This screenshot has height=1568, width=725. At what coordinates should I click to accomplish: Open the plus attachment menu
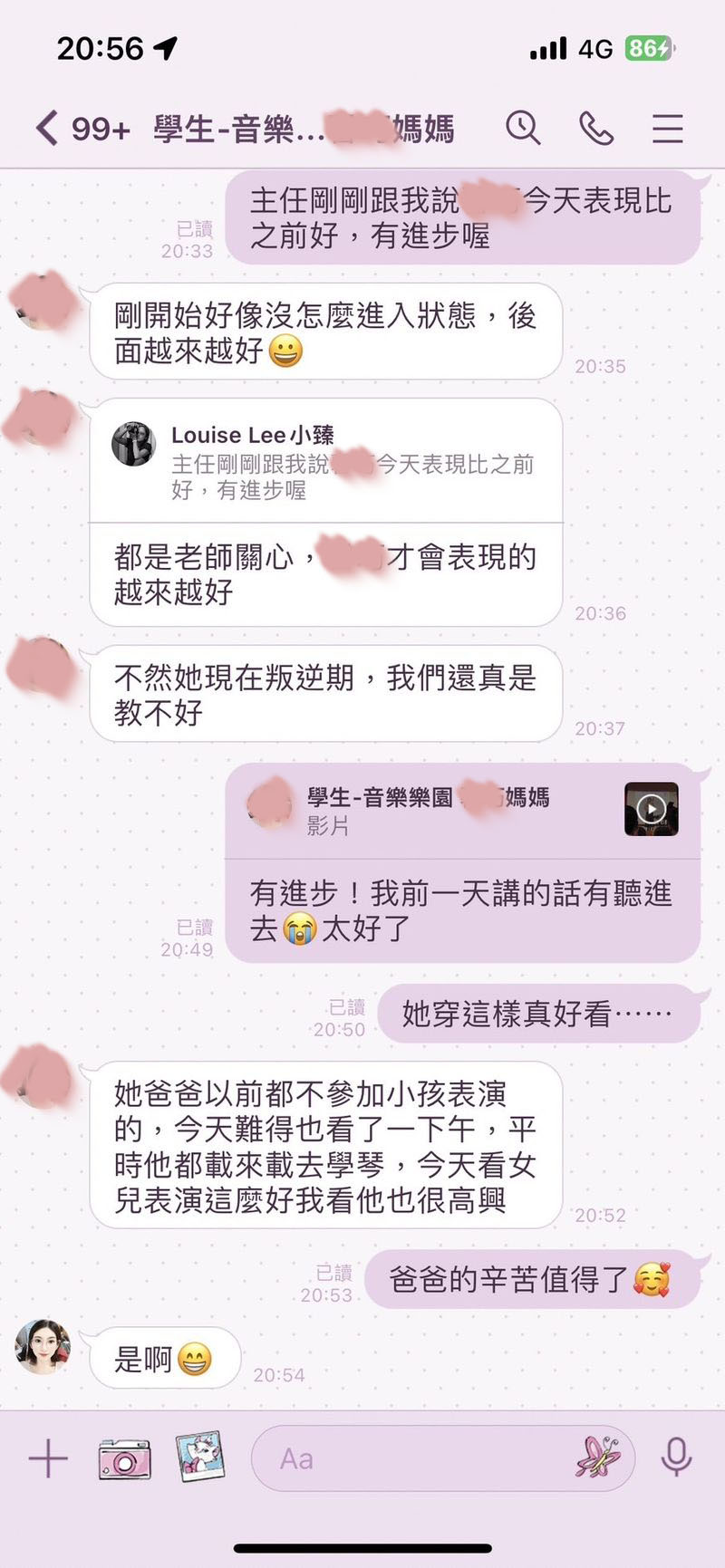[48, 1459]
